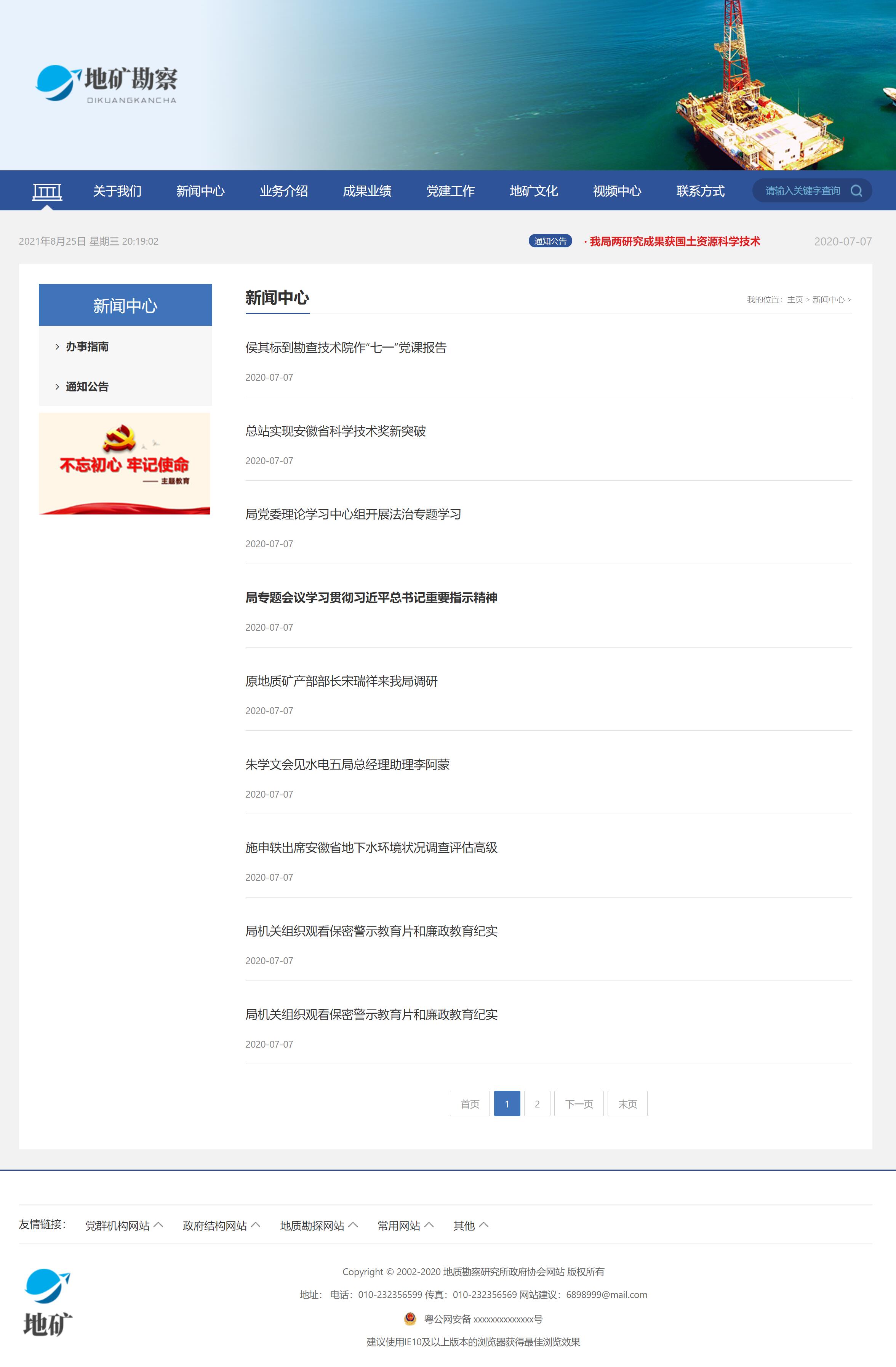
Task: Switch to 业务介绍 section
Action: [283, 191]
